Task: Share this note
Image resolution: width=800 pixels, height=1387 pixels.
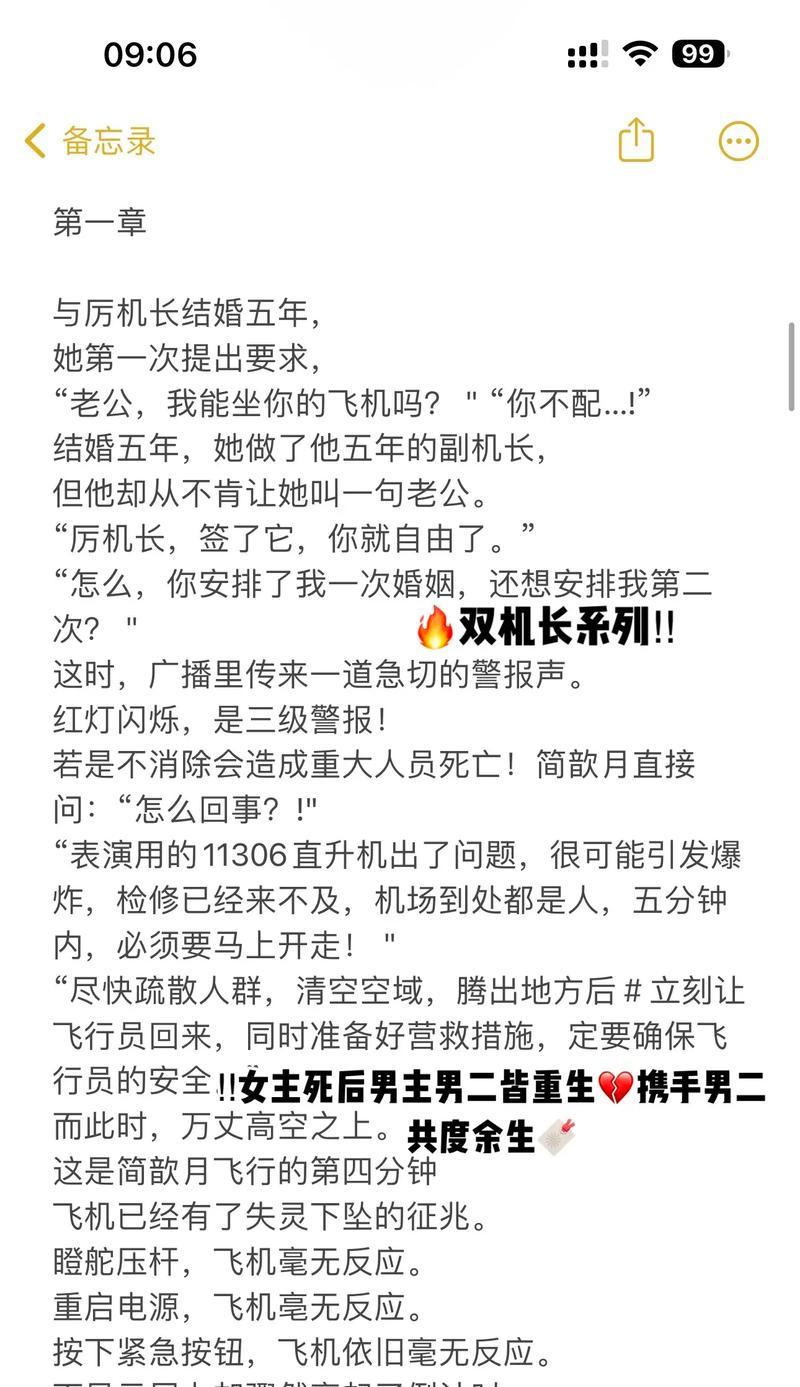Action: (x=636, y=140)
